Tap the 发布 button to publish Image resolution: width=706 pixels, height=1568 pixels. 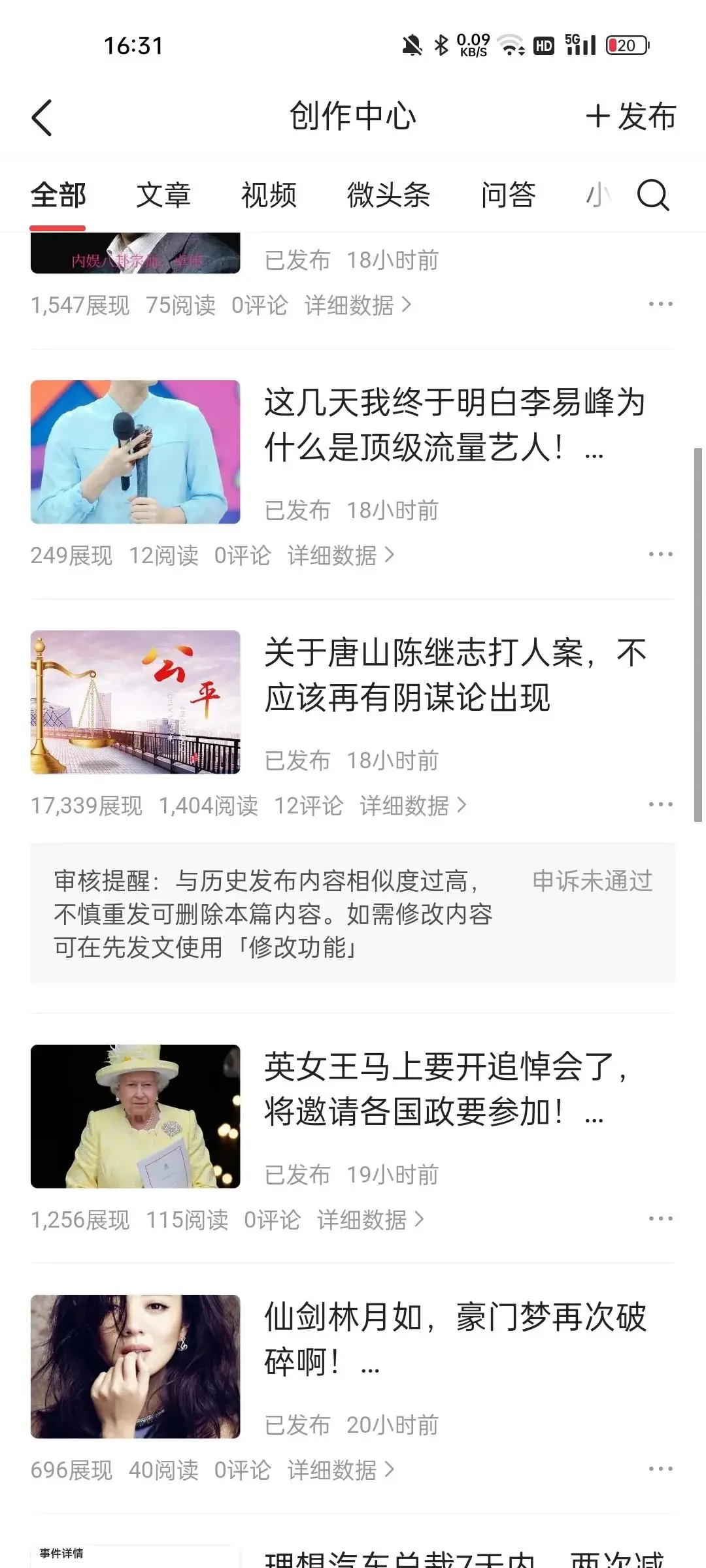631,117
